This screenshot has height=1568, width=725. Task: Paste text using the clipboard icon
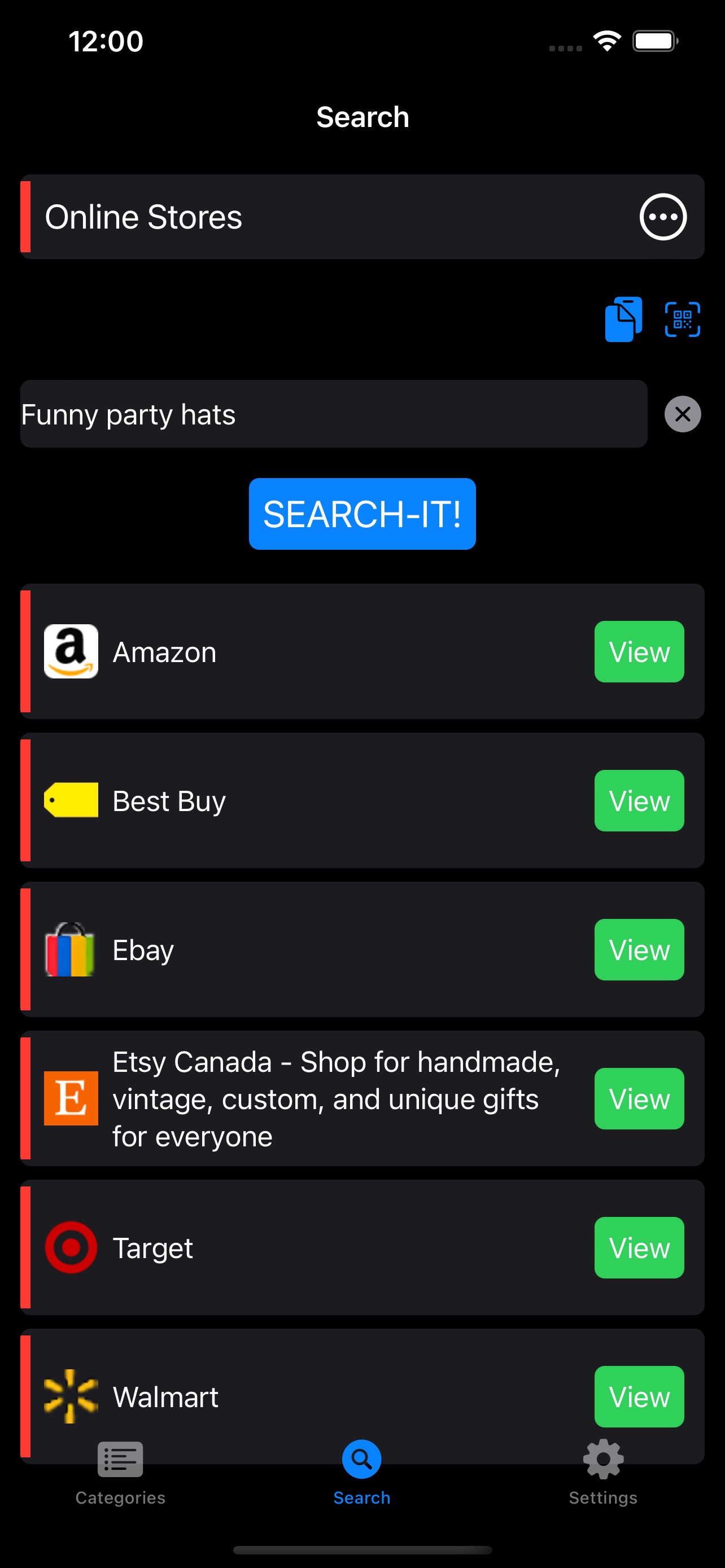coord(623,319)
